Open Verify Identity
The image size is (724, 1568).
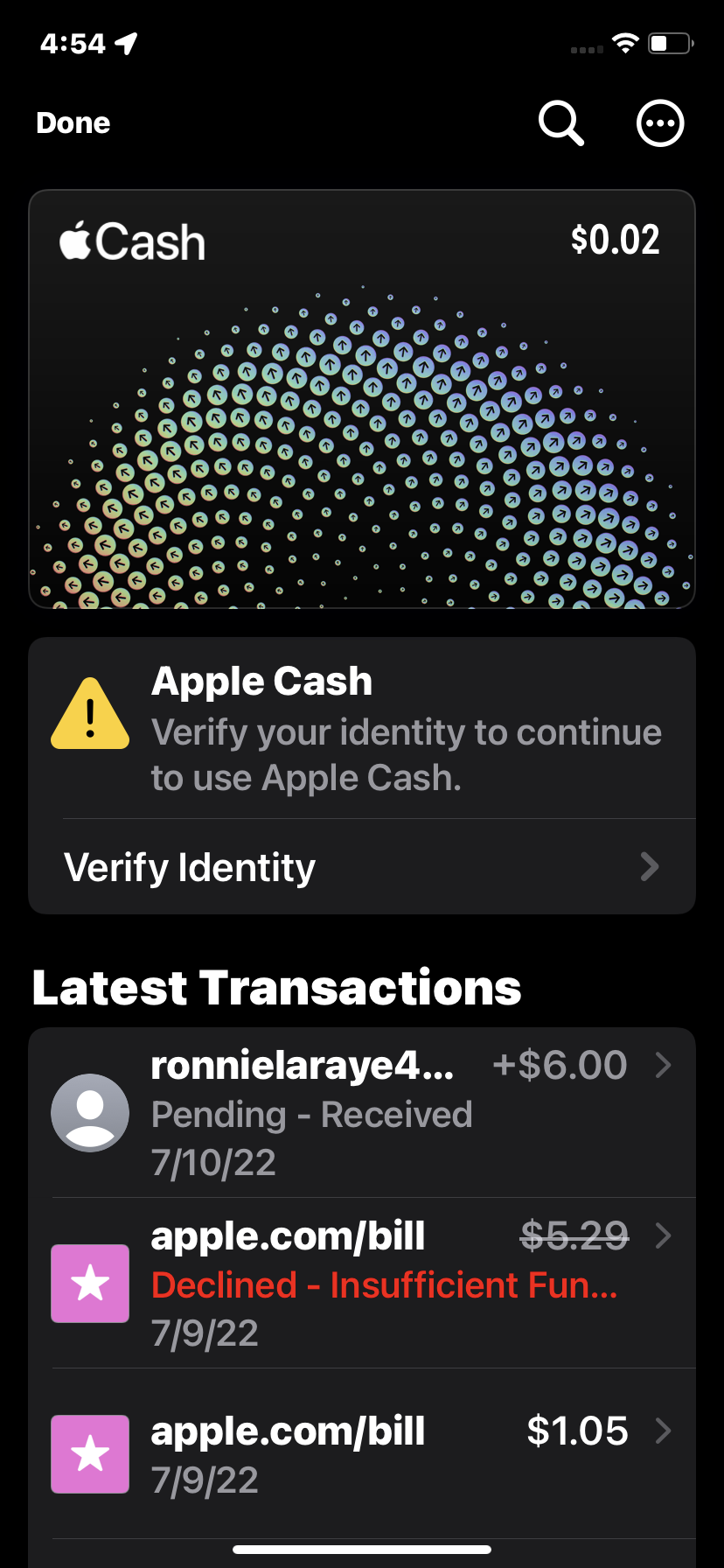pyautogui.click(x=362, y=867)
